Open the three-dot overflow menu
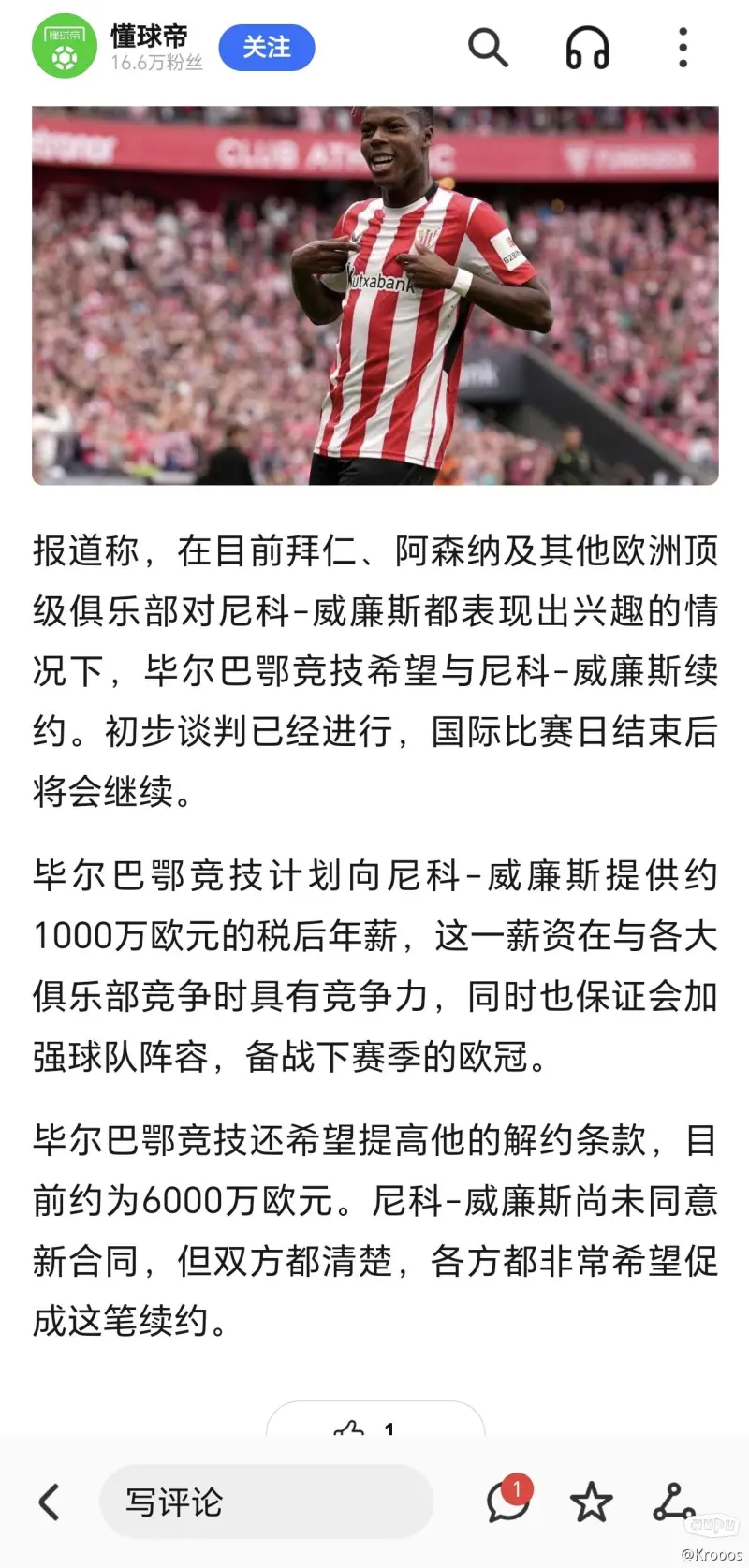The width and height of the screenshot is (749, 1568). tap(683, 48)
